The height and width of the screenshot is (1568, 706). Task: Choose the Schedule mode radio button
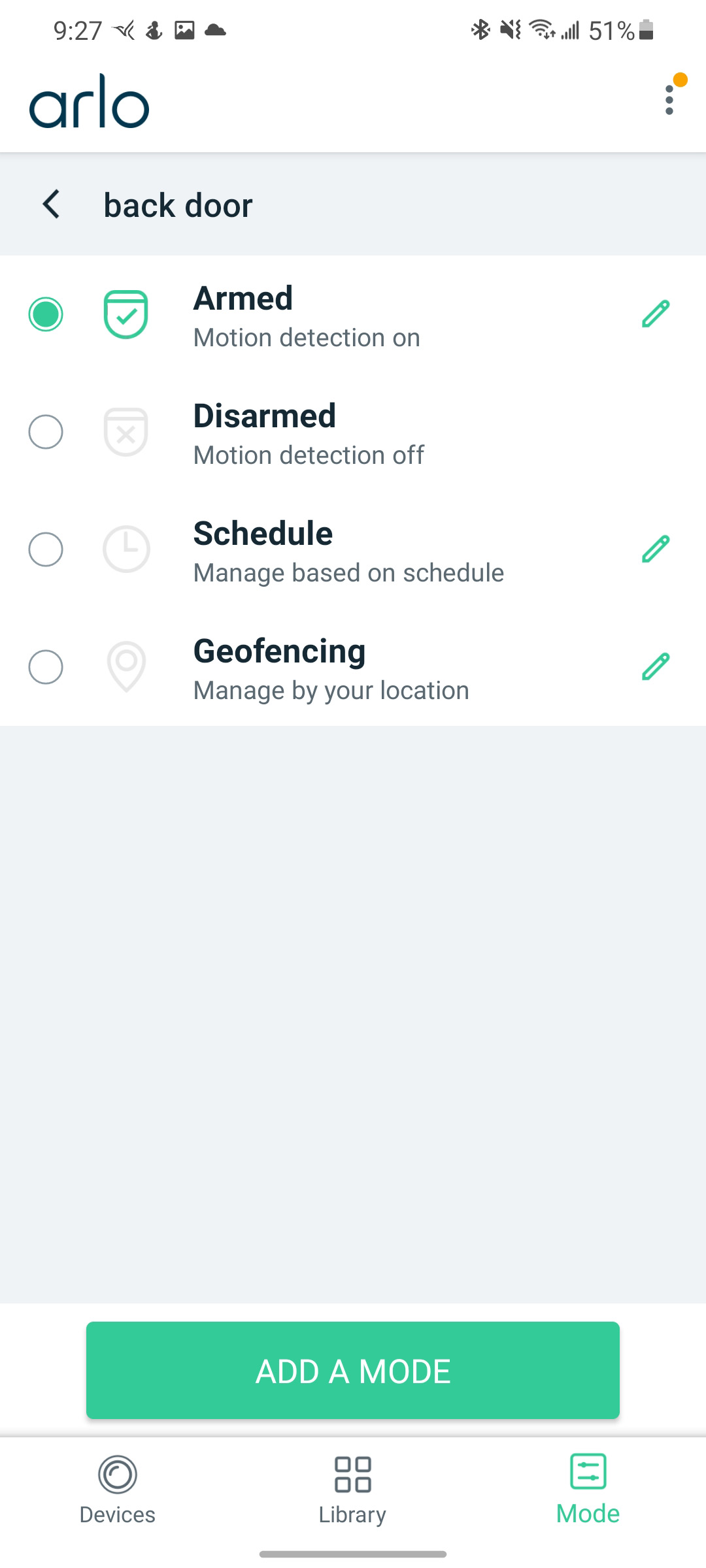(x=46, y=549)
